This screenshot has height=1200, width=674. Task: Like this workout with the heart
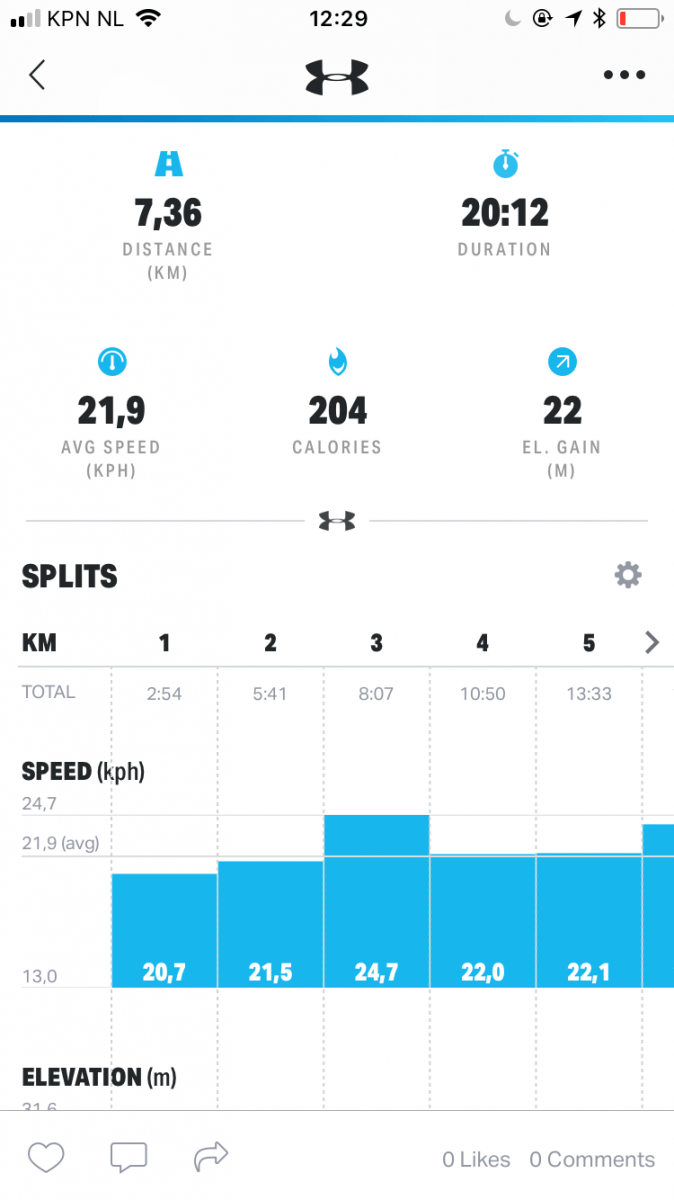(46, 1159)
